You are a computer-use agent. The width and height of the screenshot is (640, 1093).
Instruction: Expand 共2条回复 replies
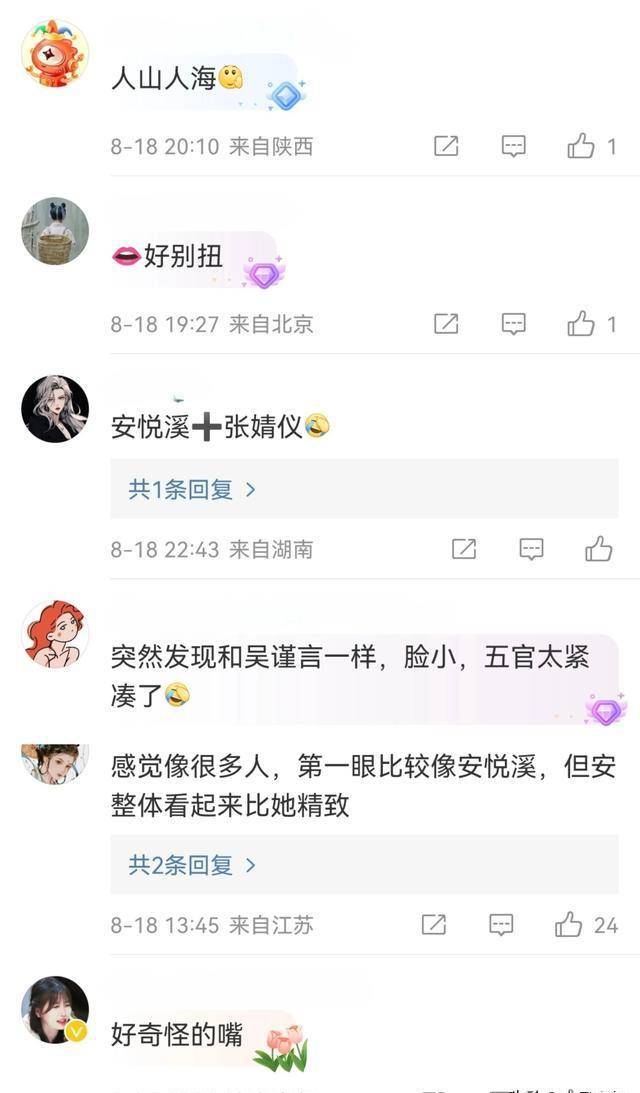point(192,865)
